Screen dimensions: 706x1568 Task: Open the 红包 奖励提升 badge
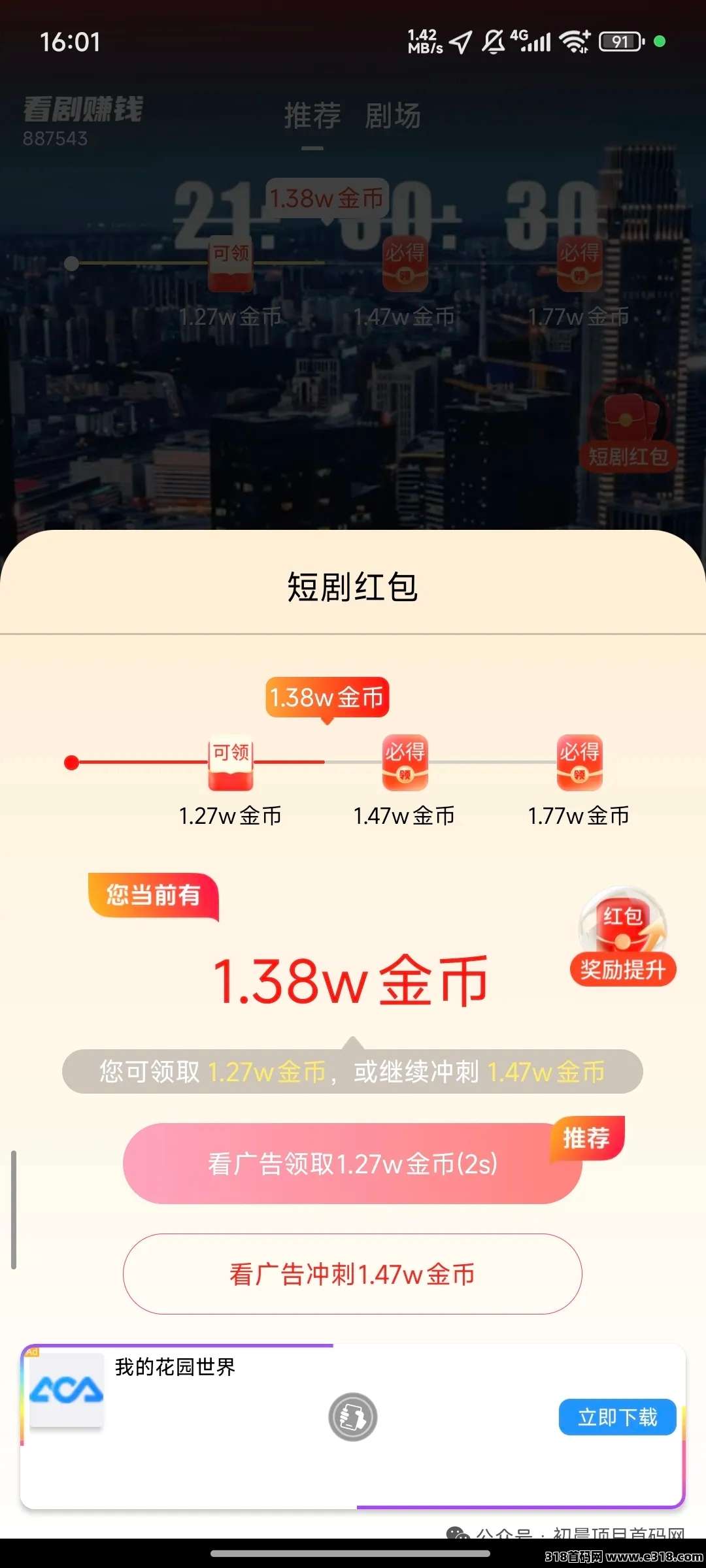coord(623,938)
